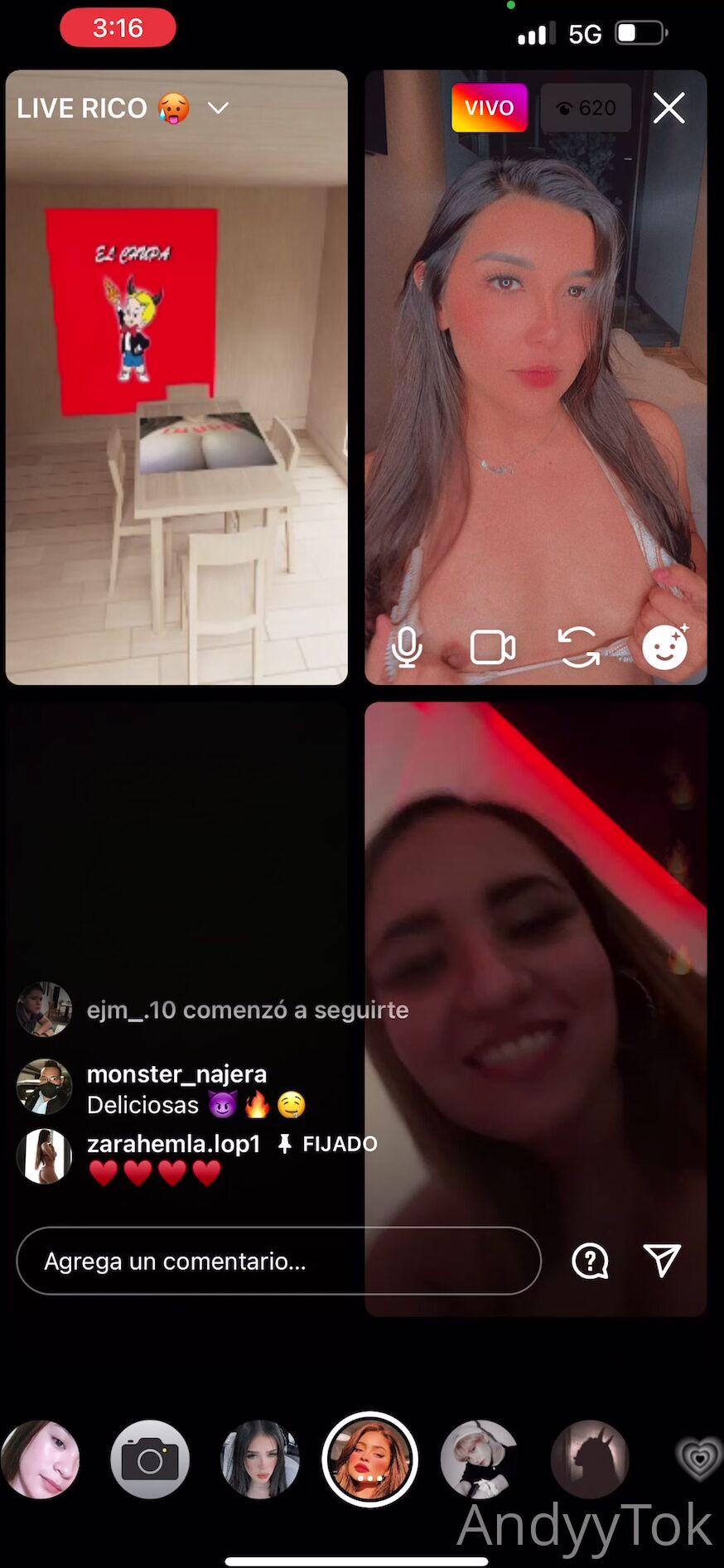Open the questions bubble icon
The height and width of the screenshot is (1568, 724).
click(590, 1261)
